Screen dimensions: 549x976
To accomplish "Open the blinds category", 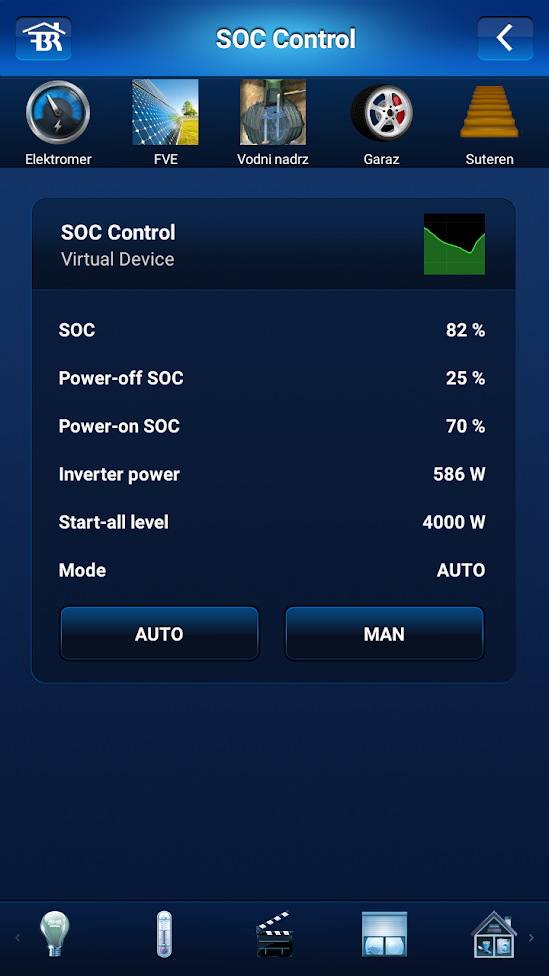I will [385, 934].
